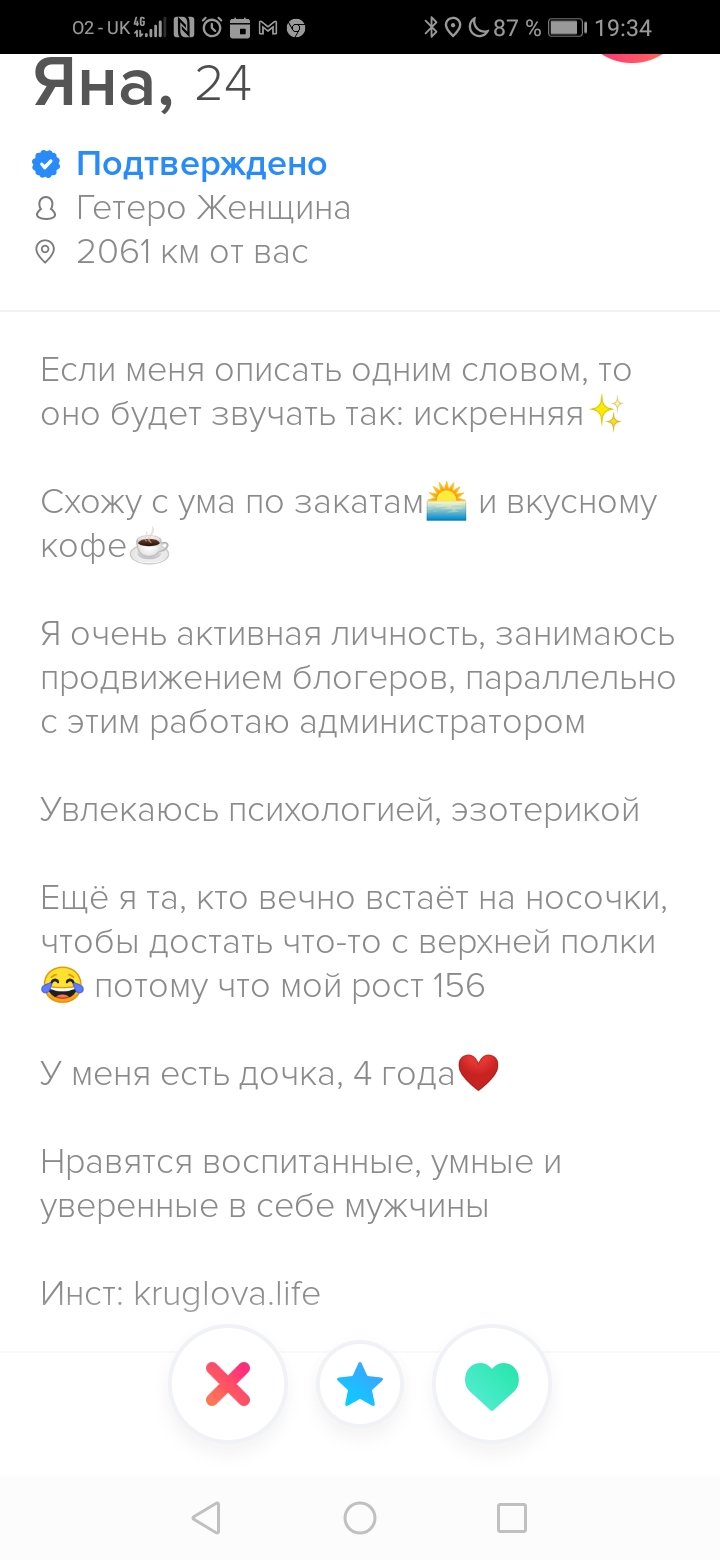Open the Gmail notification icon in status bar
Image resolution: width=720 pixels, height=1560 pixels.
(x=270, y=27)
